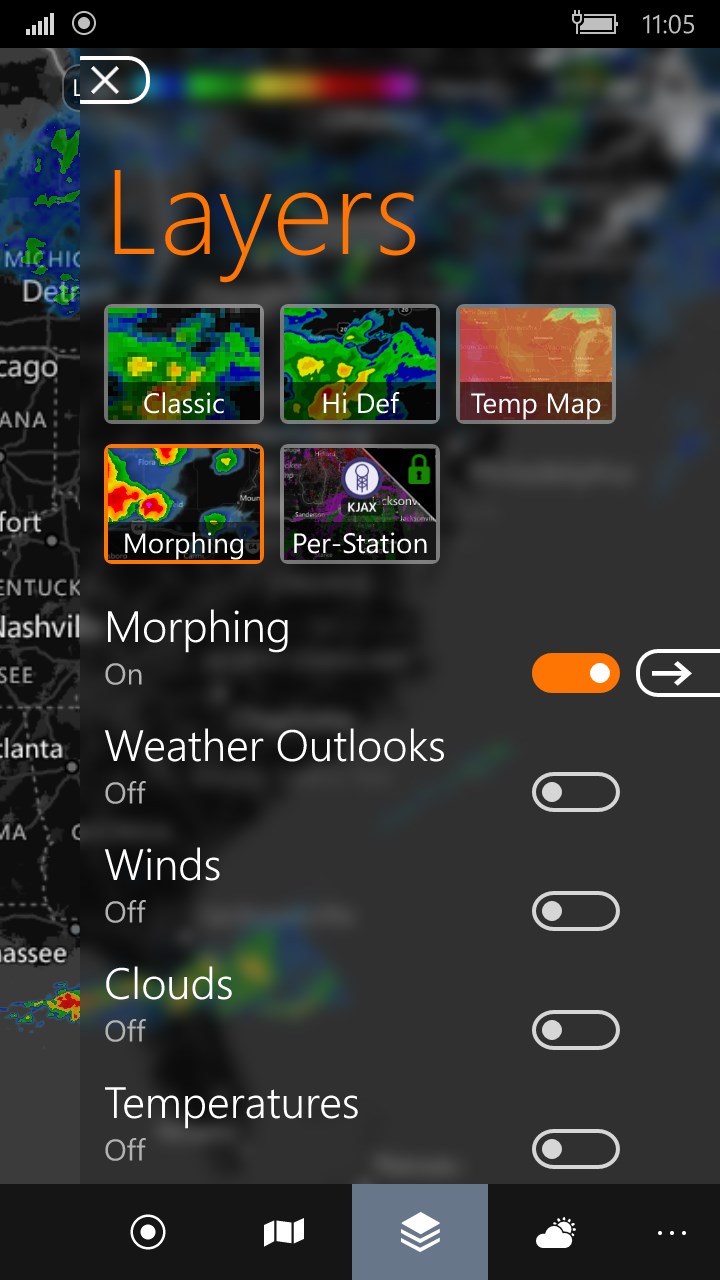The width and height of the screenshot is (720, 1280).
Task: Open the more options ellipsis menu
Action: point(672,1233)
